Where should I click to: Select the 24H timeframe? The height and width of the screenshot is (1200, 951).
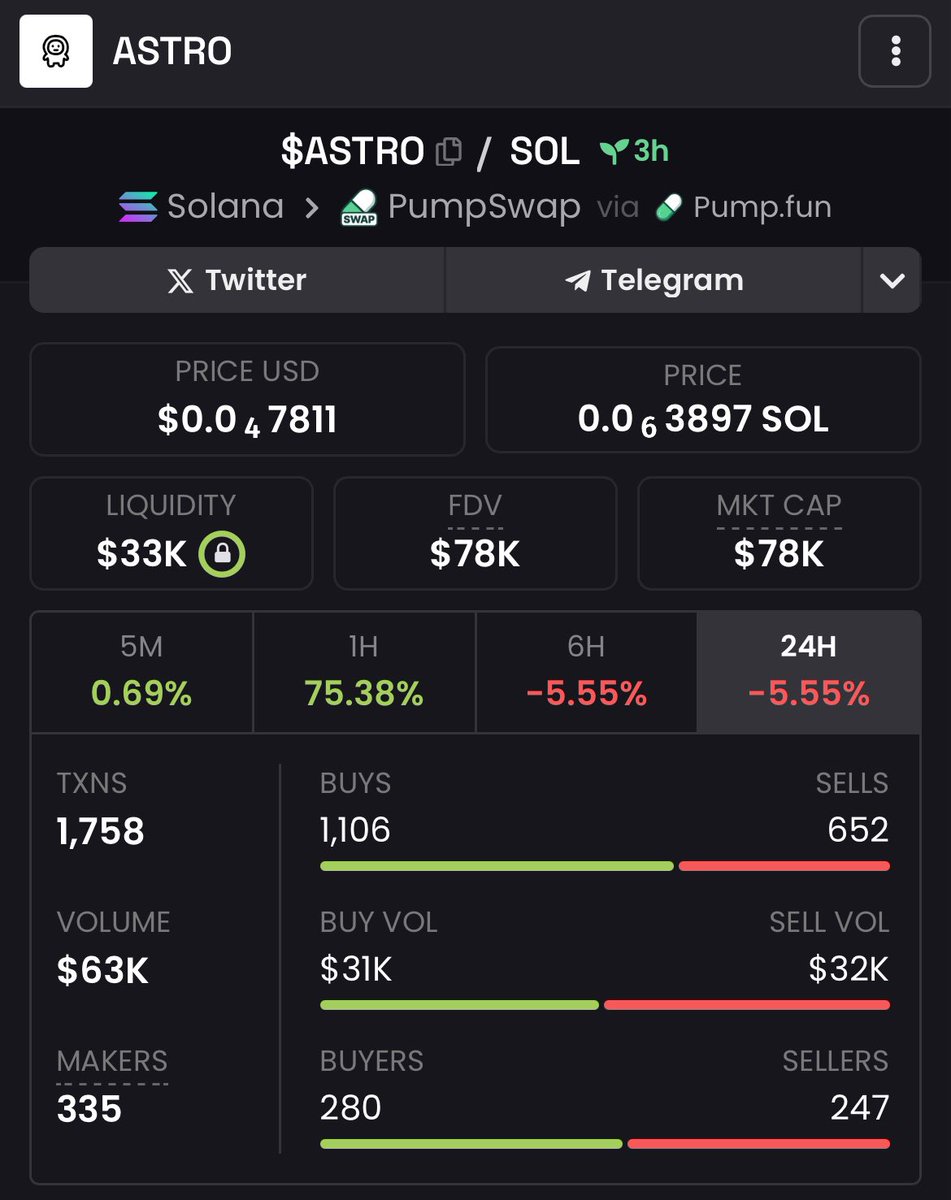point(808,671)
